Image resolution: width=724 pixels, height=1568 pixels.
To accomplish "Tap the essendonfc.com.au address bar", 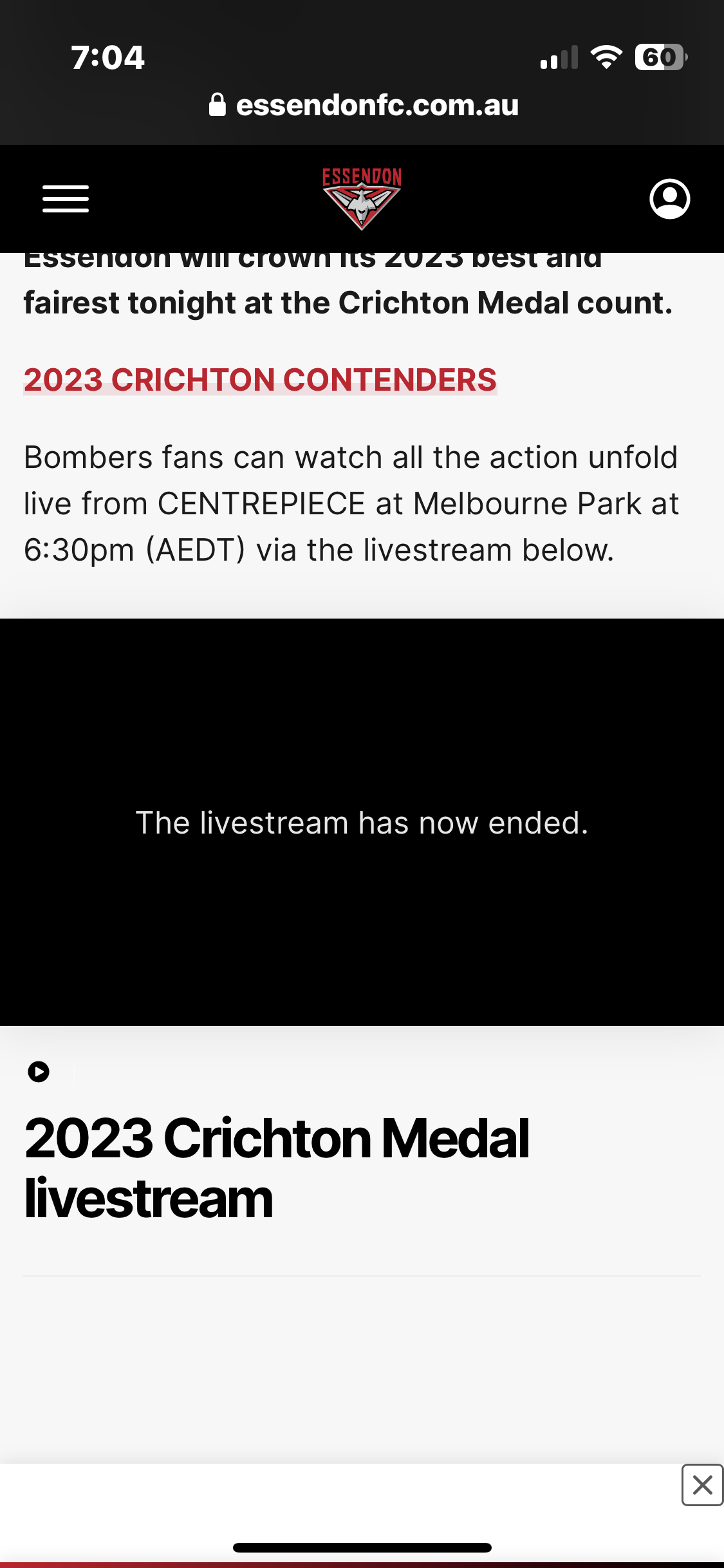I will point(362,105).
